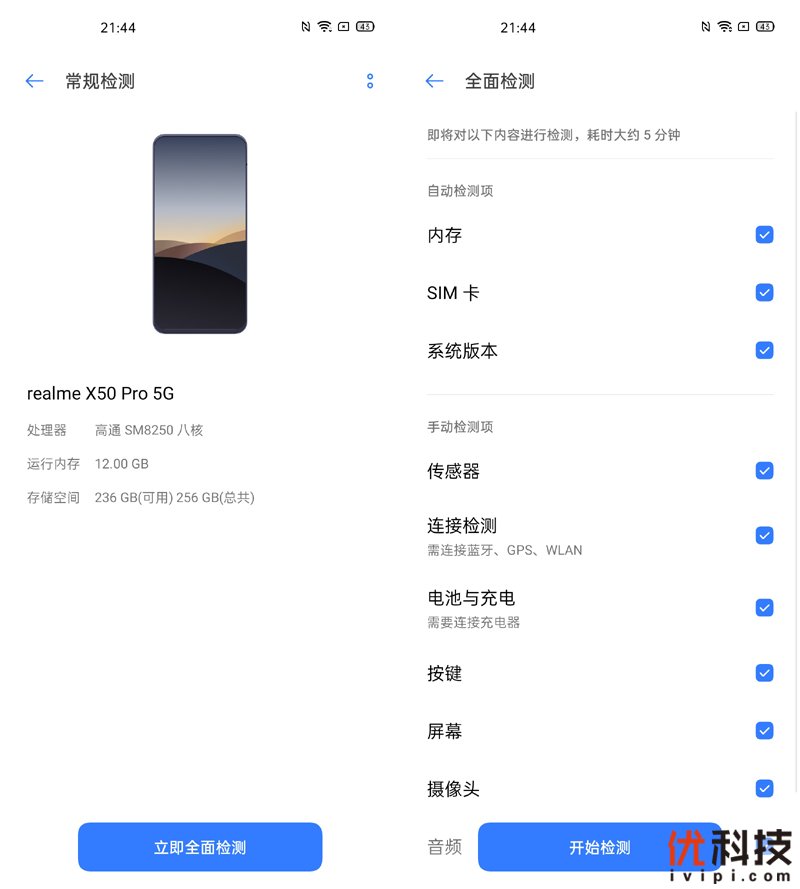Tap the back arrow on 全面检测 screen

coord(434,81)
